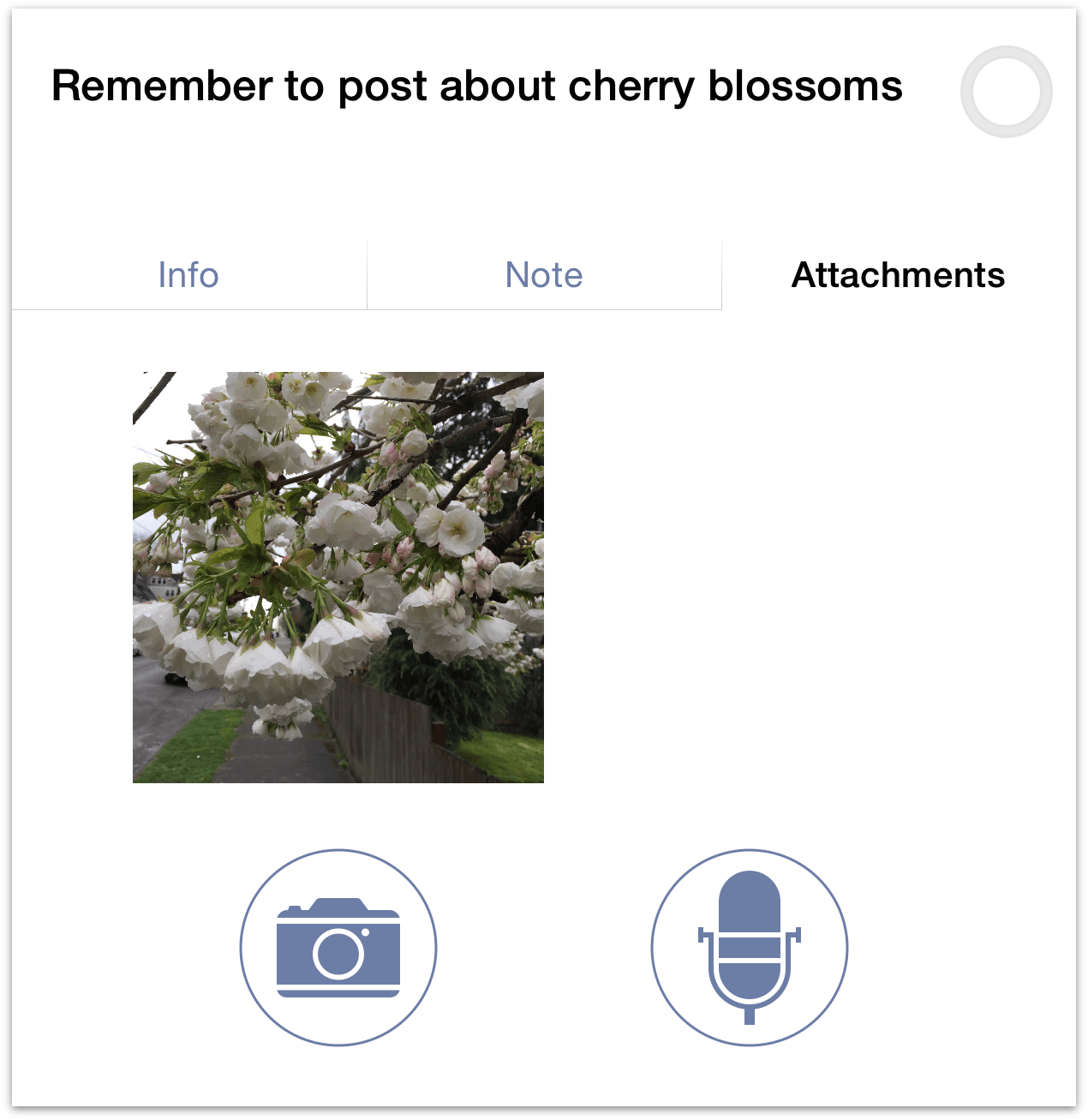Select the Attachments tab
Screen dimensions: 1088x1120
pos(898,275)
